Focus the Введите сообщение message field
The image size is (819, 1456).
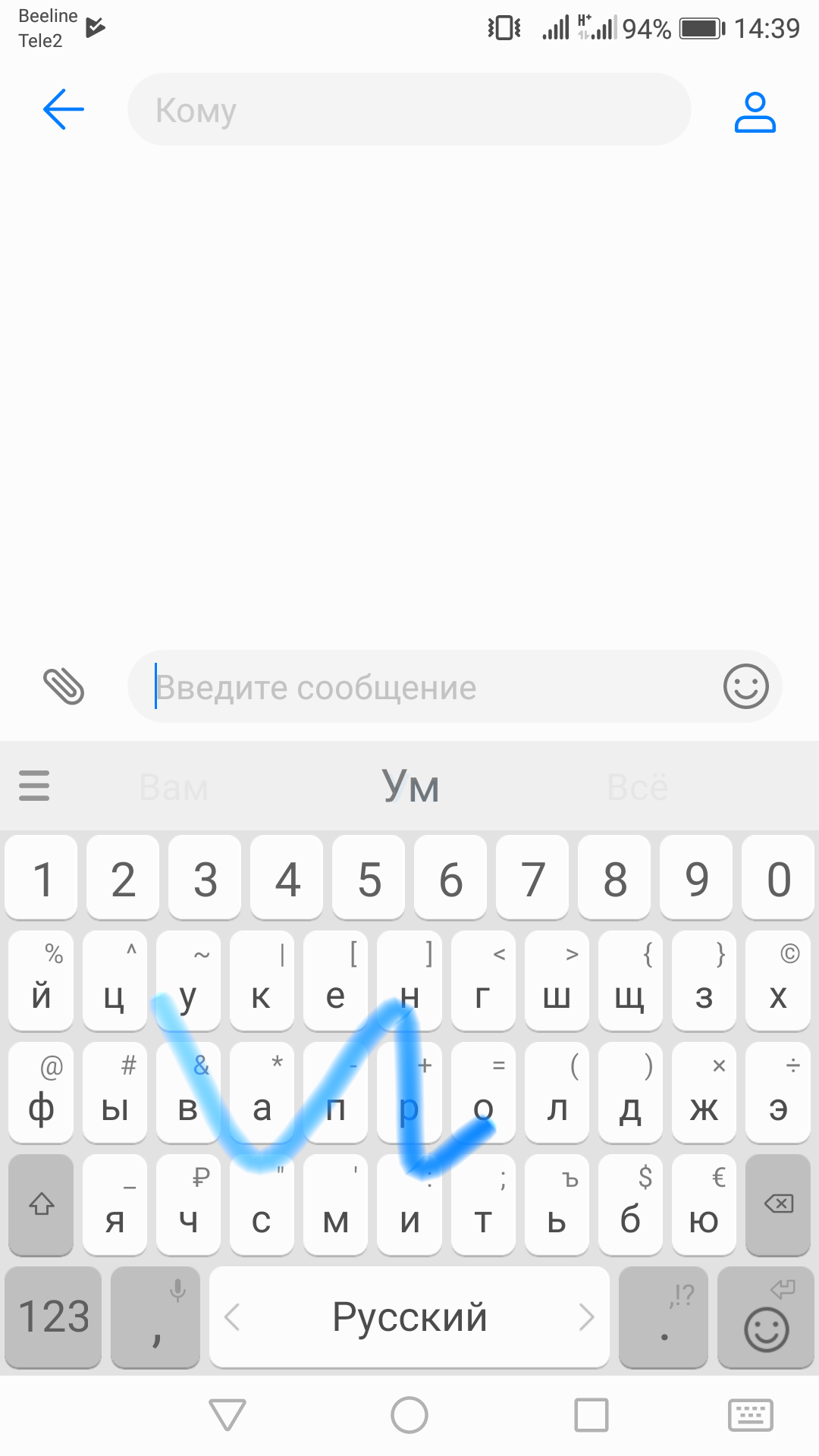[x=425, y=687]
